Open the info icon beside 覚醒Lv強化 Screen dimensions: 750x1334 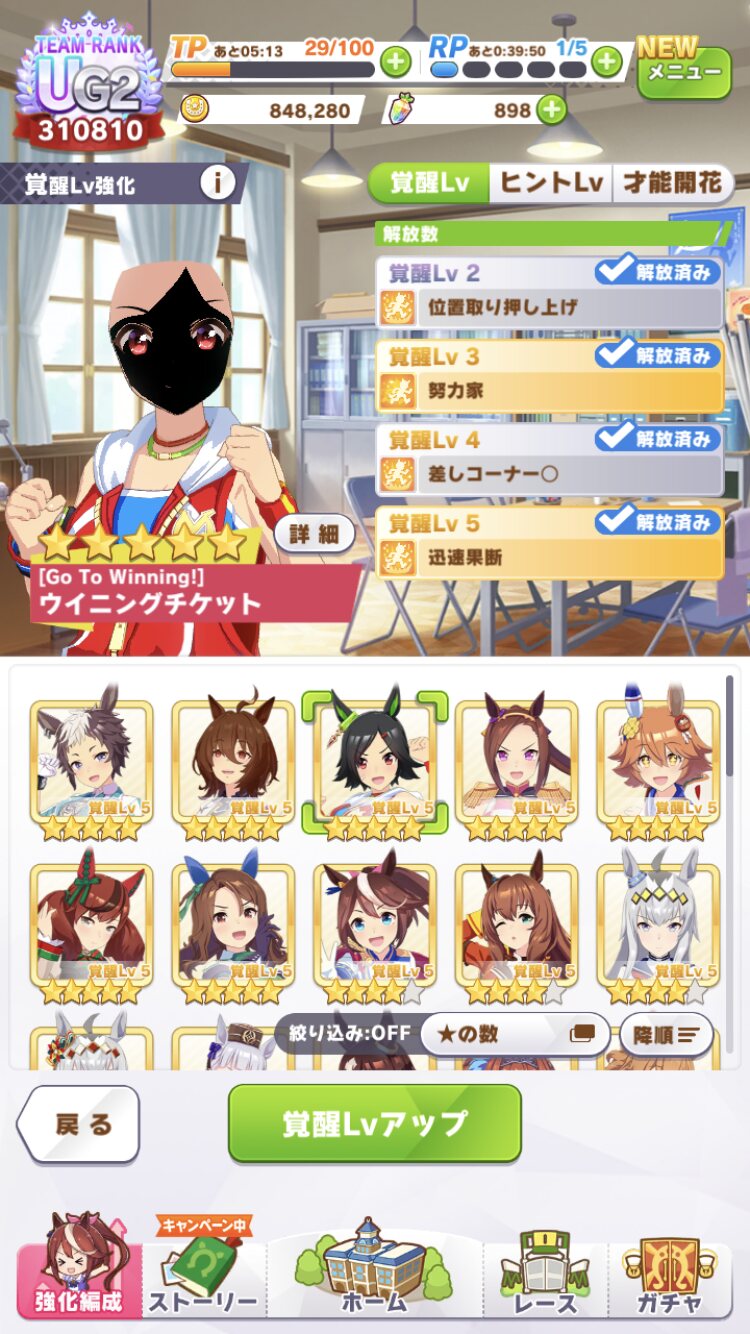[x=217, y=184]
